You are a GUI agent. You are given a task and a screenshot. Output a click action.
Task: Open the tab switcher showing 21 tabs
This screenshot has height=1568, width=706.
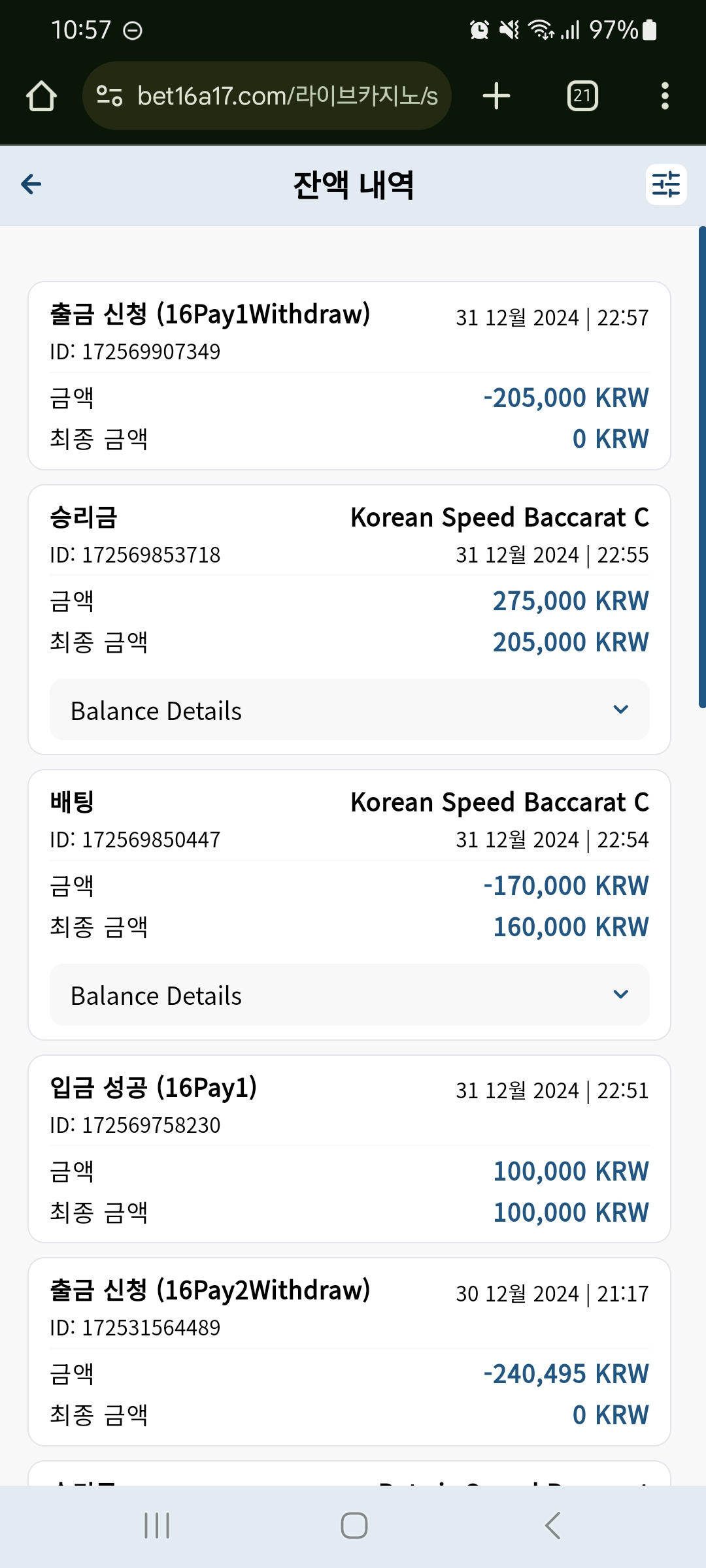[582, 96]
